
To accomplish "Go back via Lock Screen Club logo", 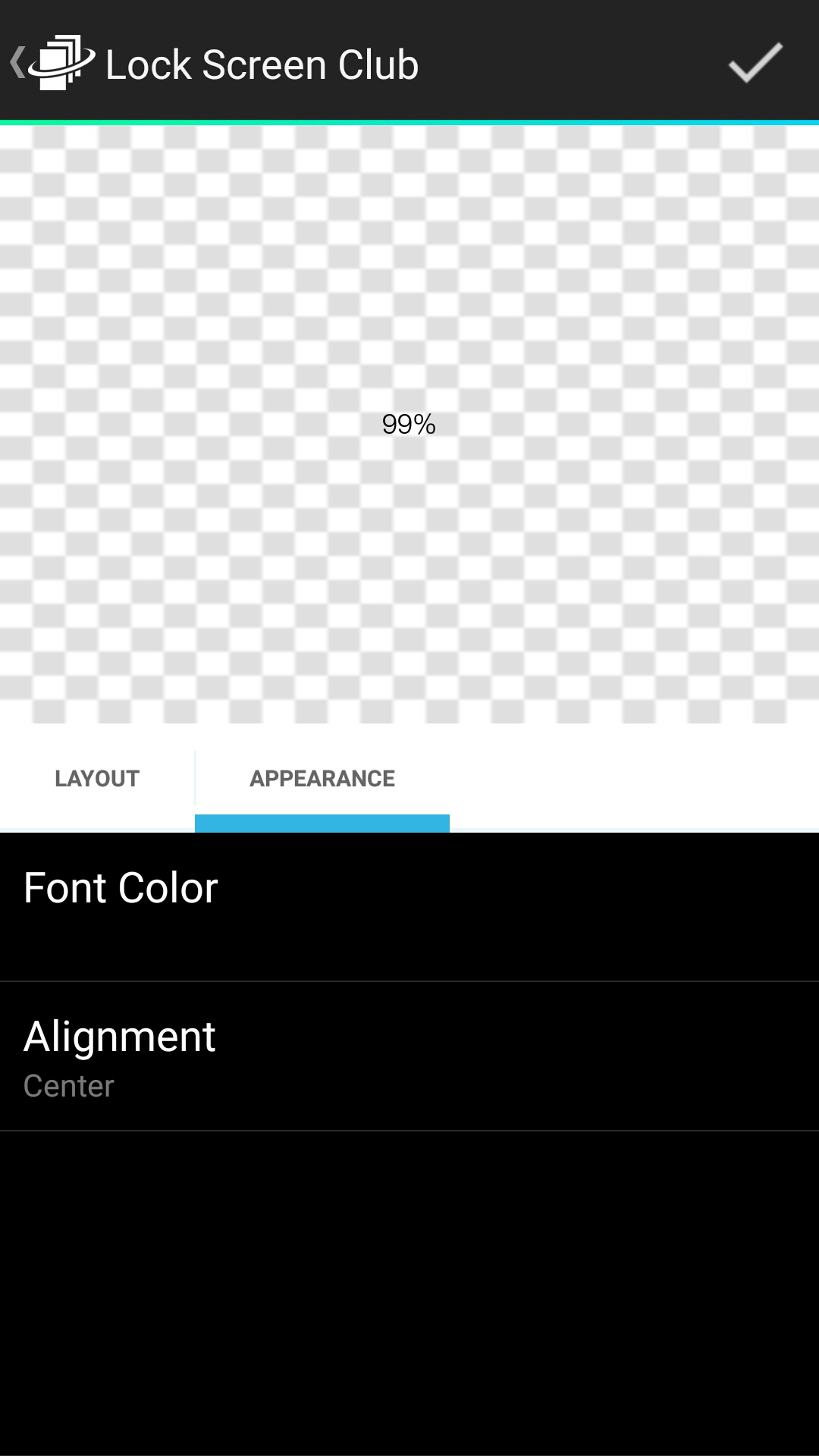I will click(x=53, y=63).
